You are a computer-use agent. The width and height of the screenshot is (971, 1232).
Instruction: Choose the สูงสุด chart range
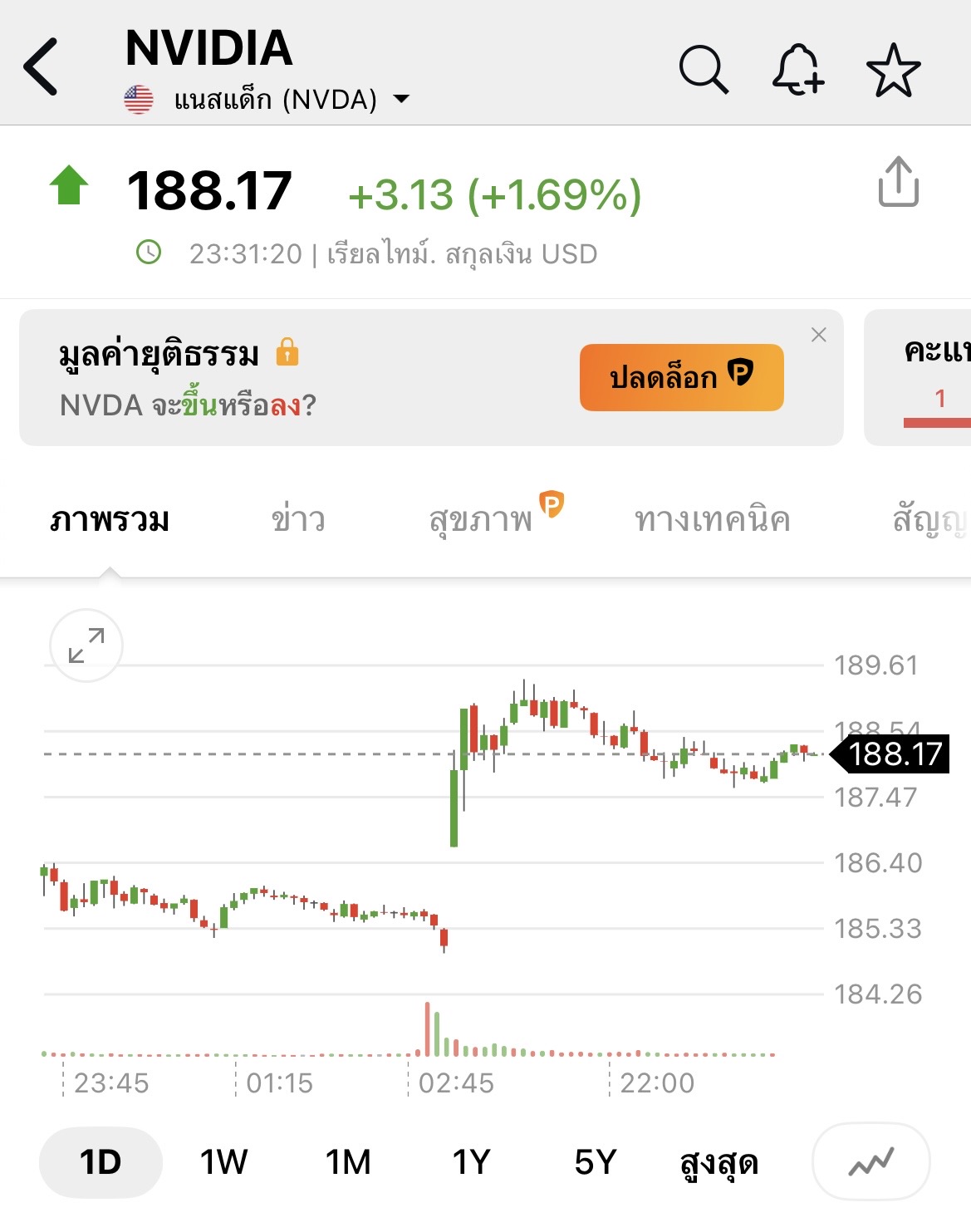point(718,1163)
